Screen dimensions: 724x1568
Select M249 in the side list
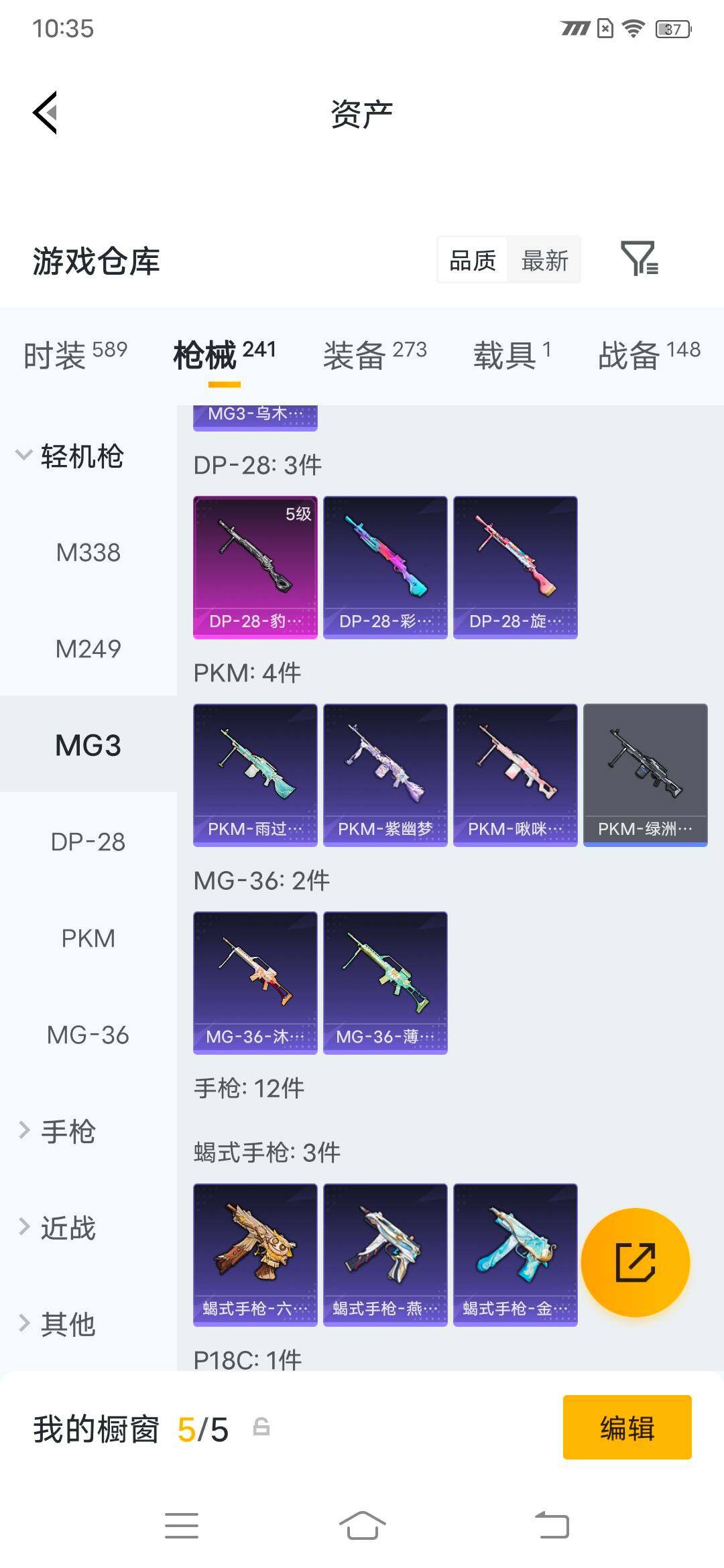pyautogui.click(x=88, y=649)
